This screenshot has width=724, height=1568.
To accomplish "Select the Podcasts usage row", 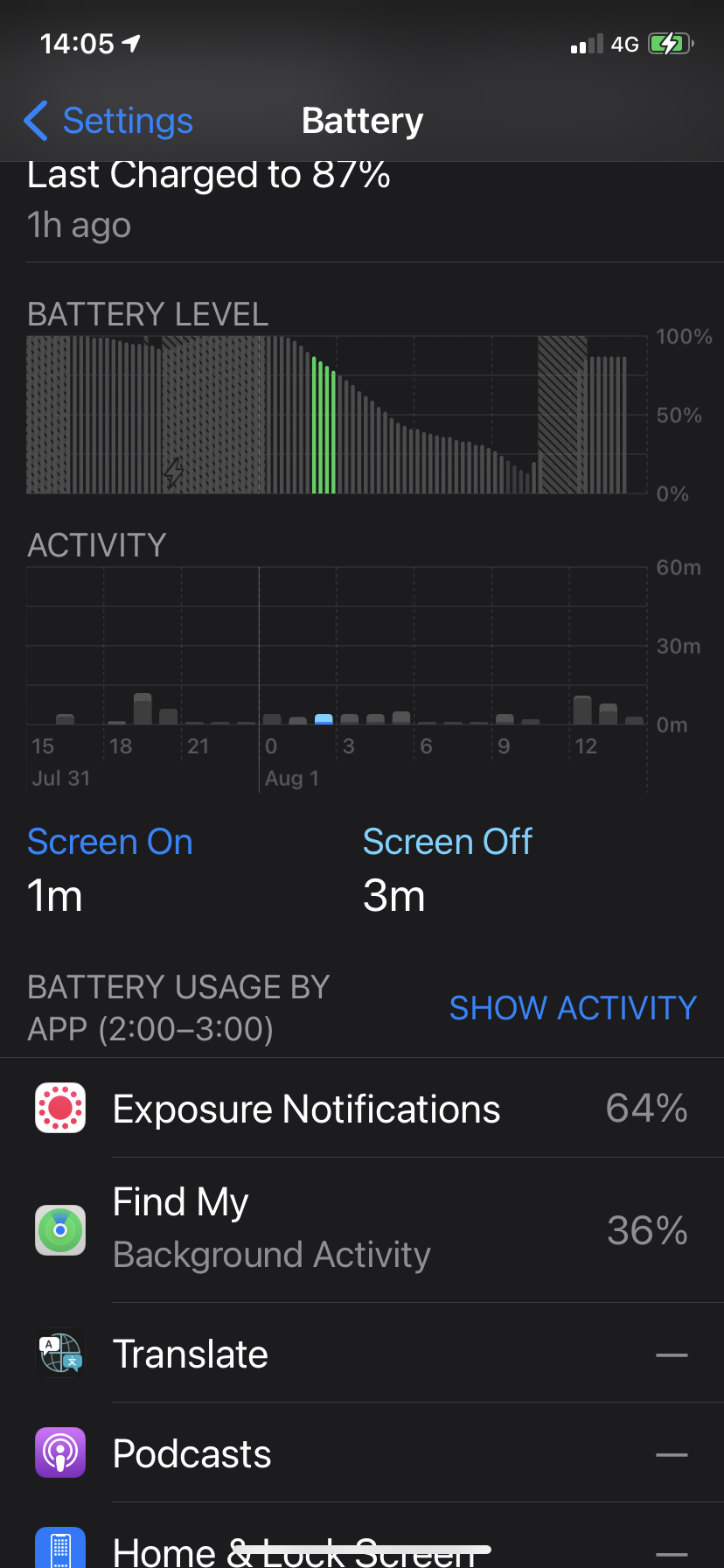I will (362, 1453).
